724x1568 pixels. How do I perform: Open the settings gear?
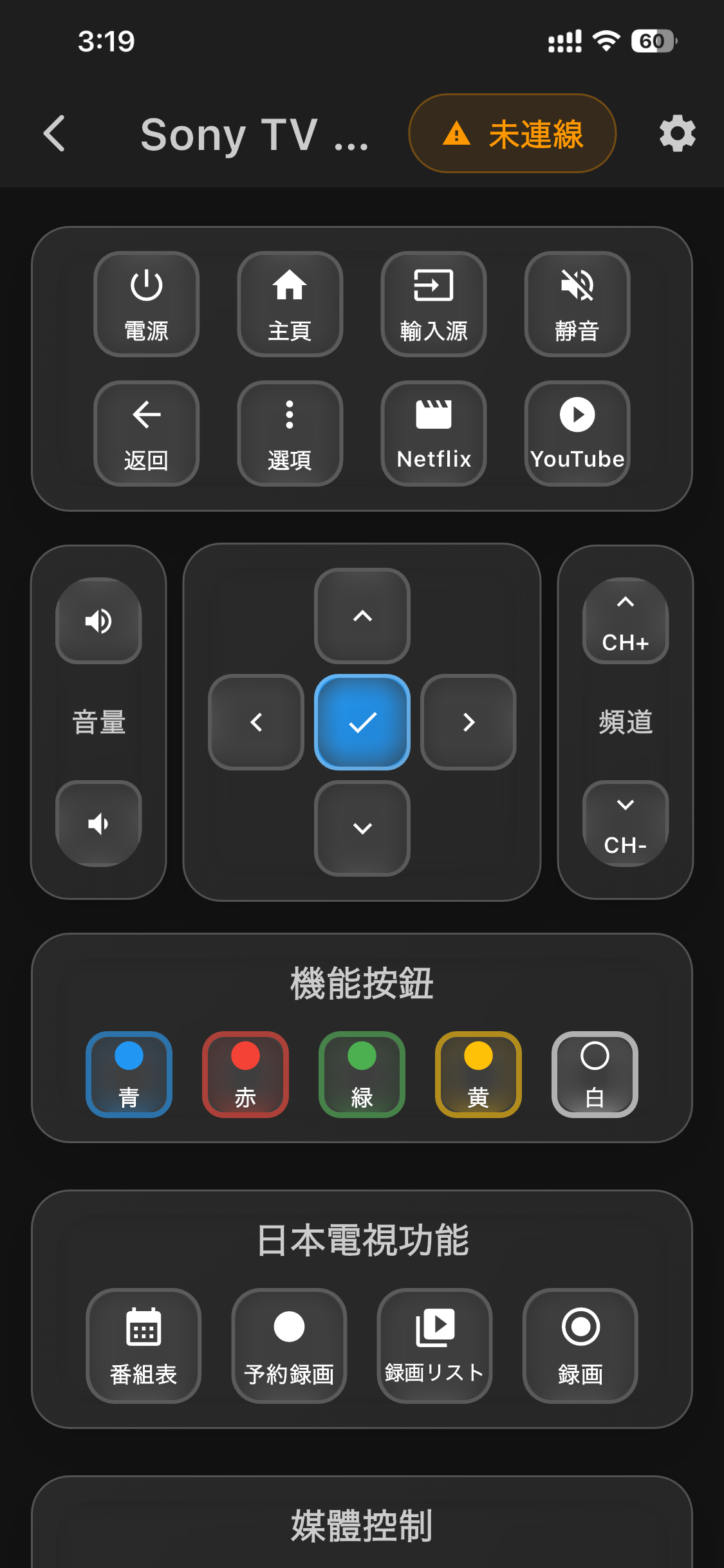coord(677,134)
